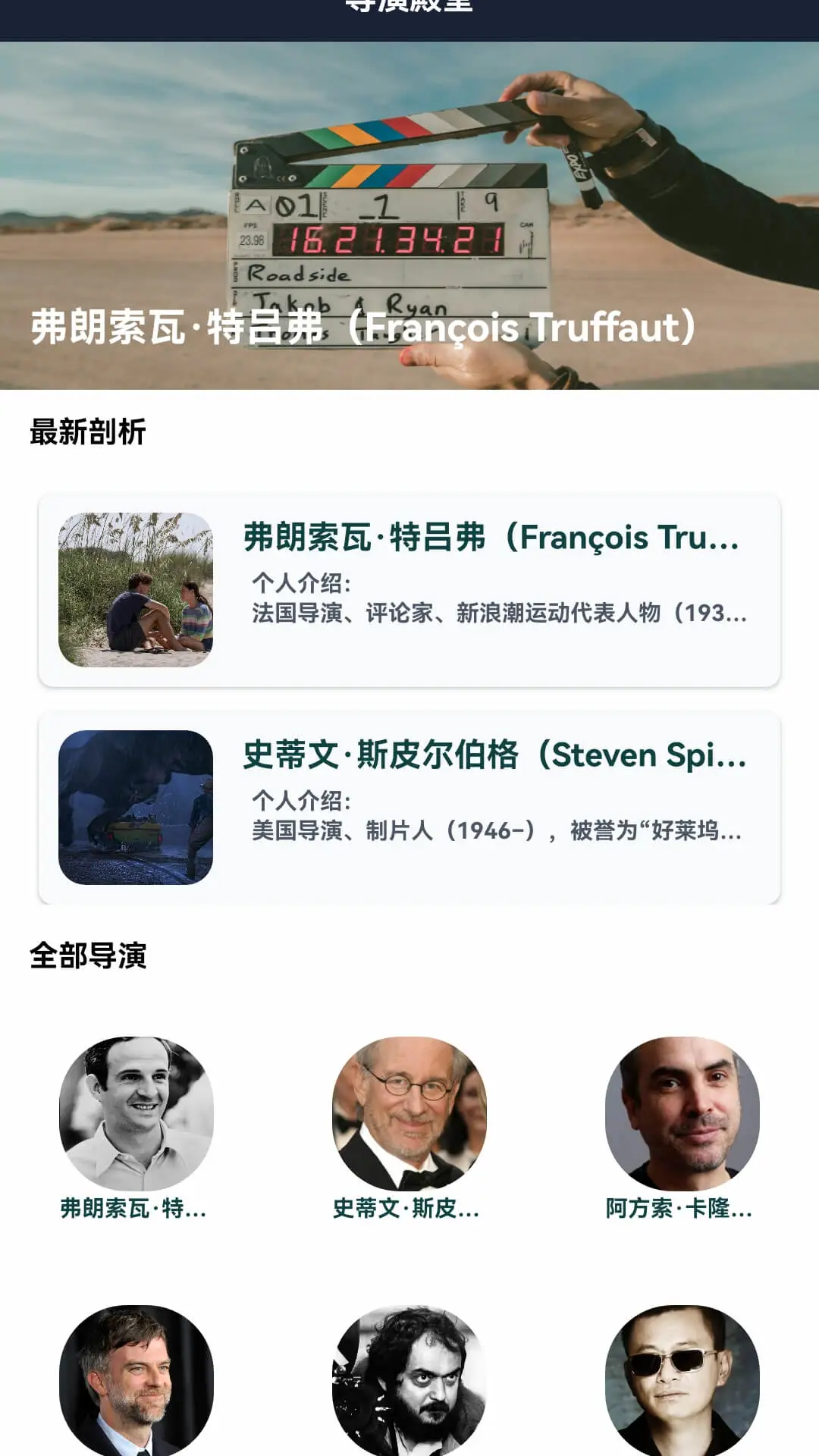
Task: Select the Truffaut beach movie thumbnail
Action: click(x=136, y=589)
